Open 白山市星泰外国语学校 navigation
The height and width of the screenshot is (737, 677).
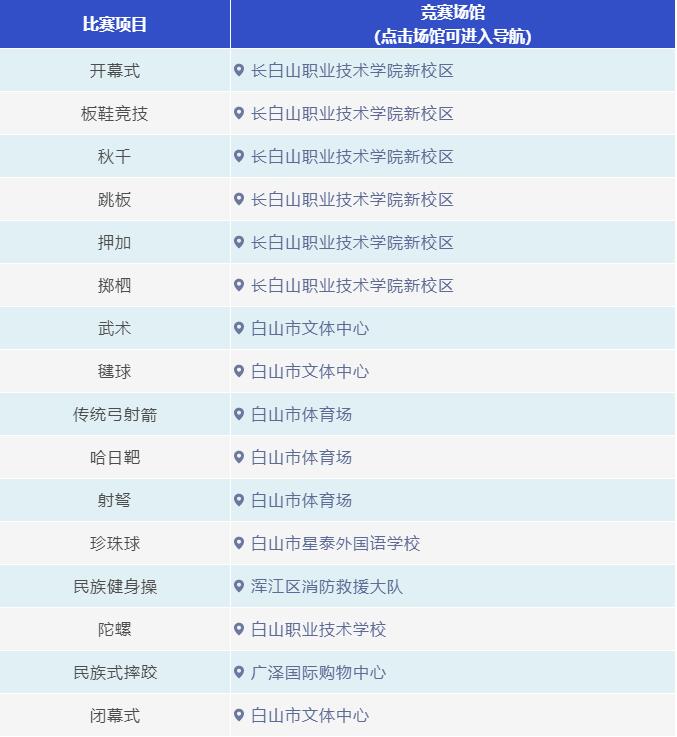click(335, 544)
